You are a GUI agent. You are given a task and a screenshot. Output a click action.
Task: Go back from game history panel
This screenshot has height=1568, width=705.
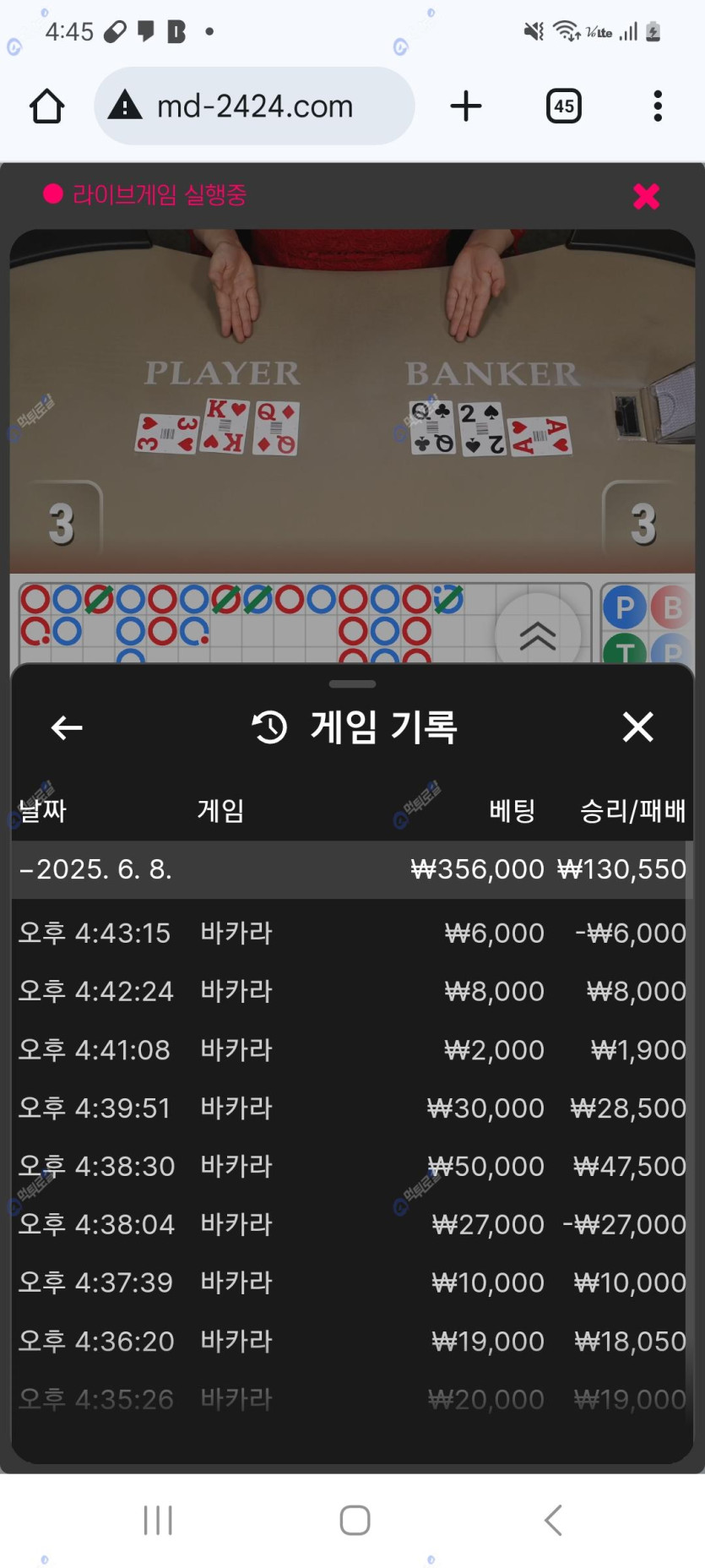coord(67,727)
